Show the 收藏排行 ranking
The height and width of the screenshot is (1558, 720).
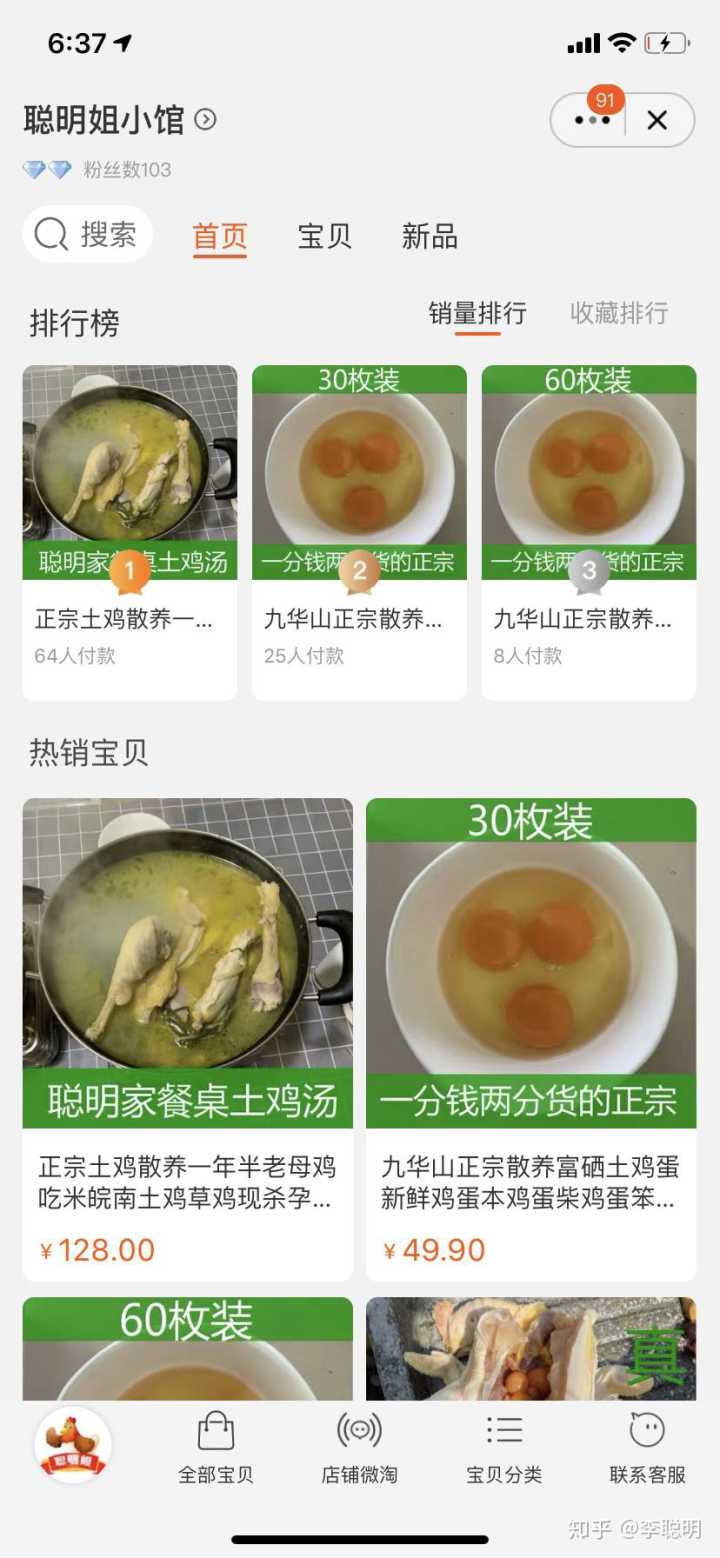tap(619, 313)
